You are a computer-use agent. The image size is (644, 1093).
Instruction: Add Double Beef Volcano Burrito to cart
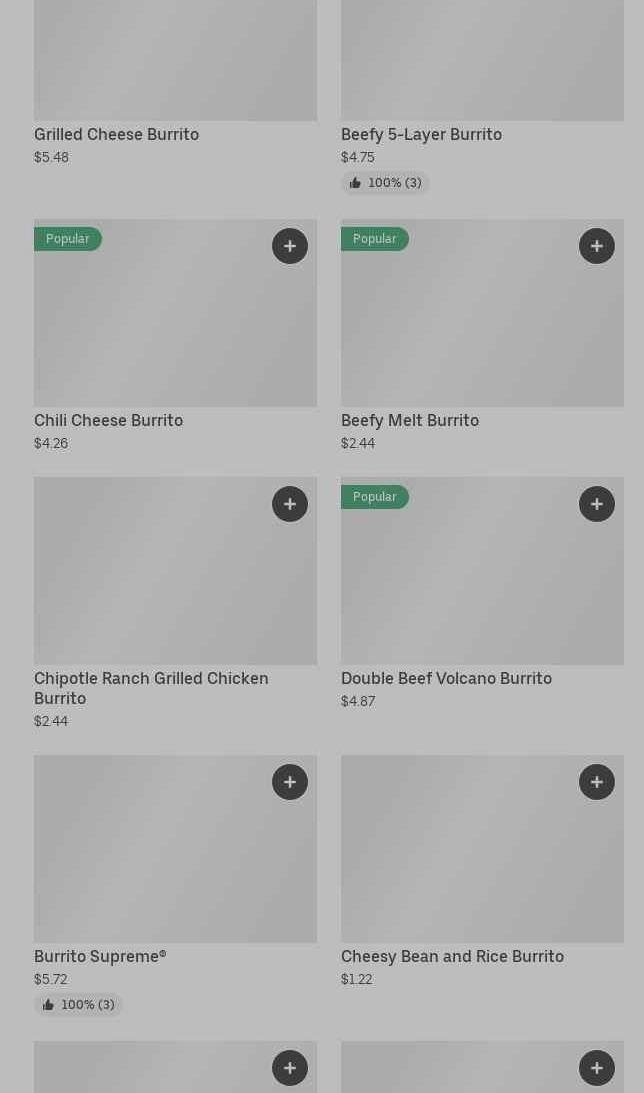597,504
